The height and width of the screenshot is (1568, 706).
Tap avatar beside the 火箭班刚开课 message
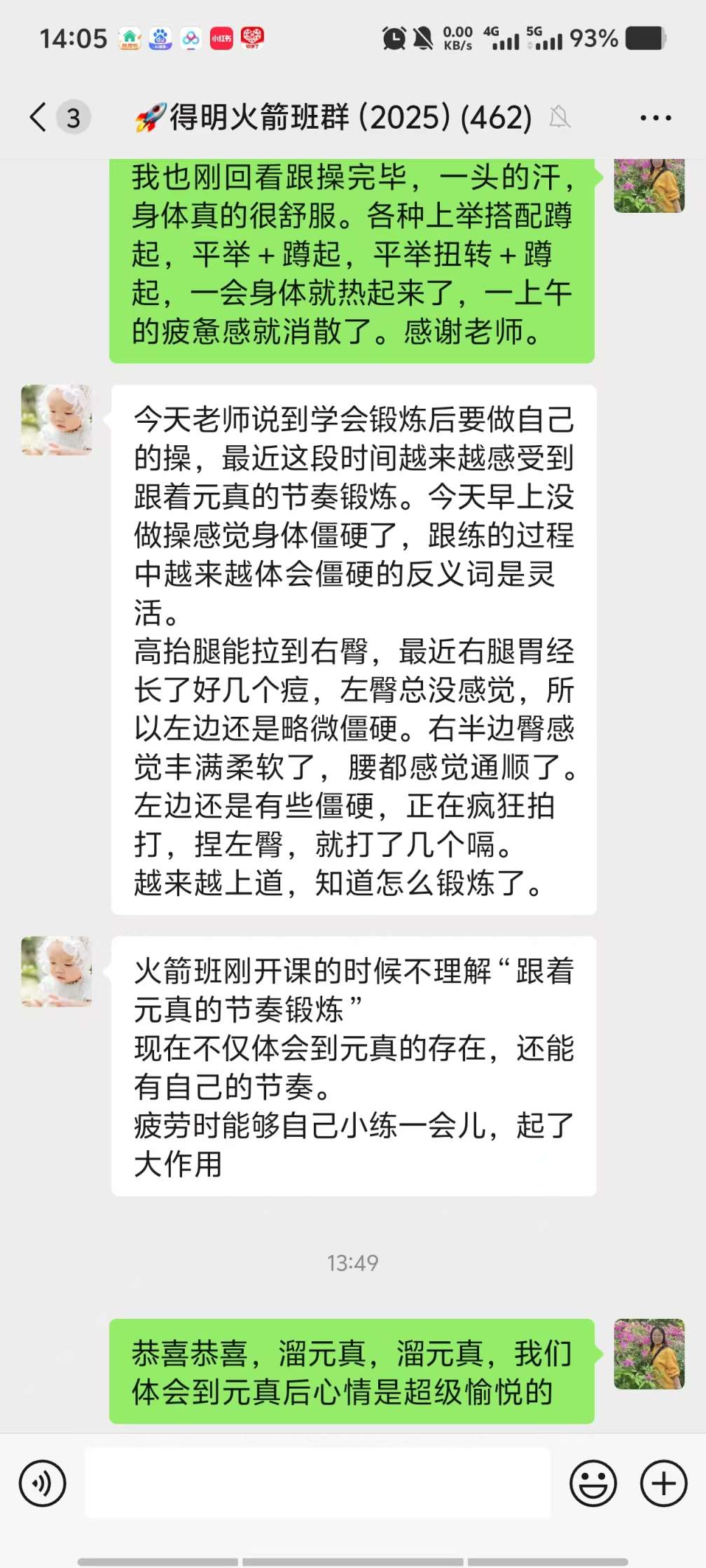[x=57, y=972]
